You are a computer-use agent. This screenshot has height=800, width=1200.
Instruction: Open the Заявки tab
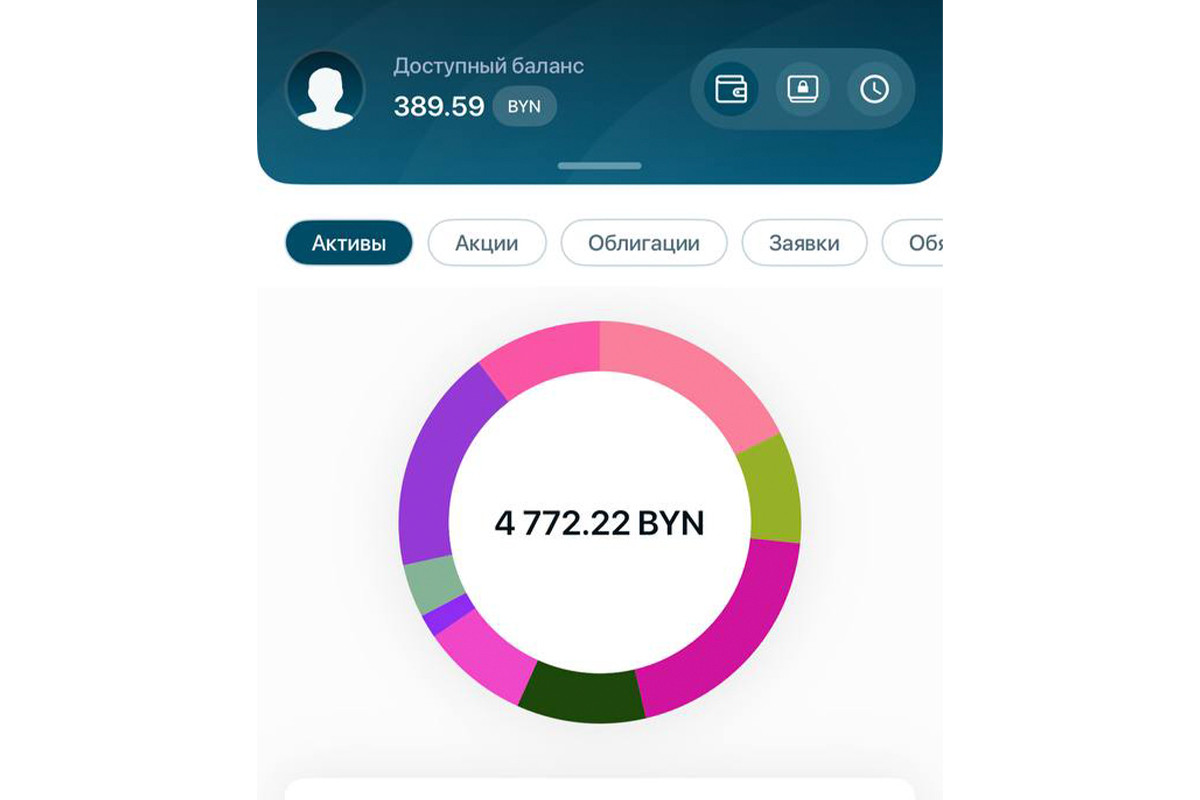804,243
